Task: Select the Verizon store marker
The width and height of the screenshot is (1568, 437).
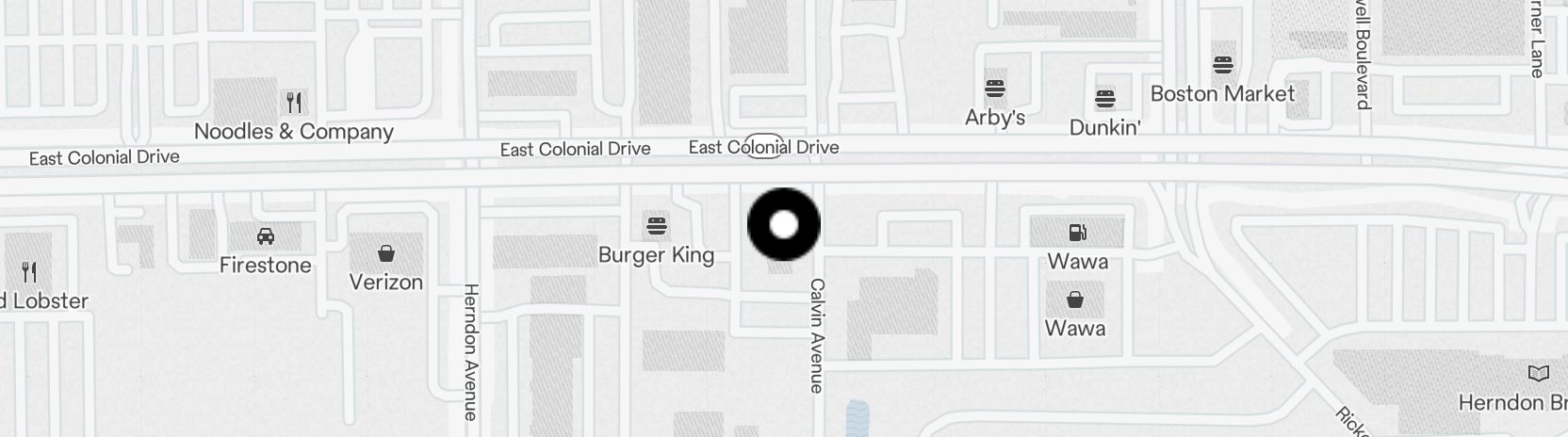Action: (385, 253)
